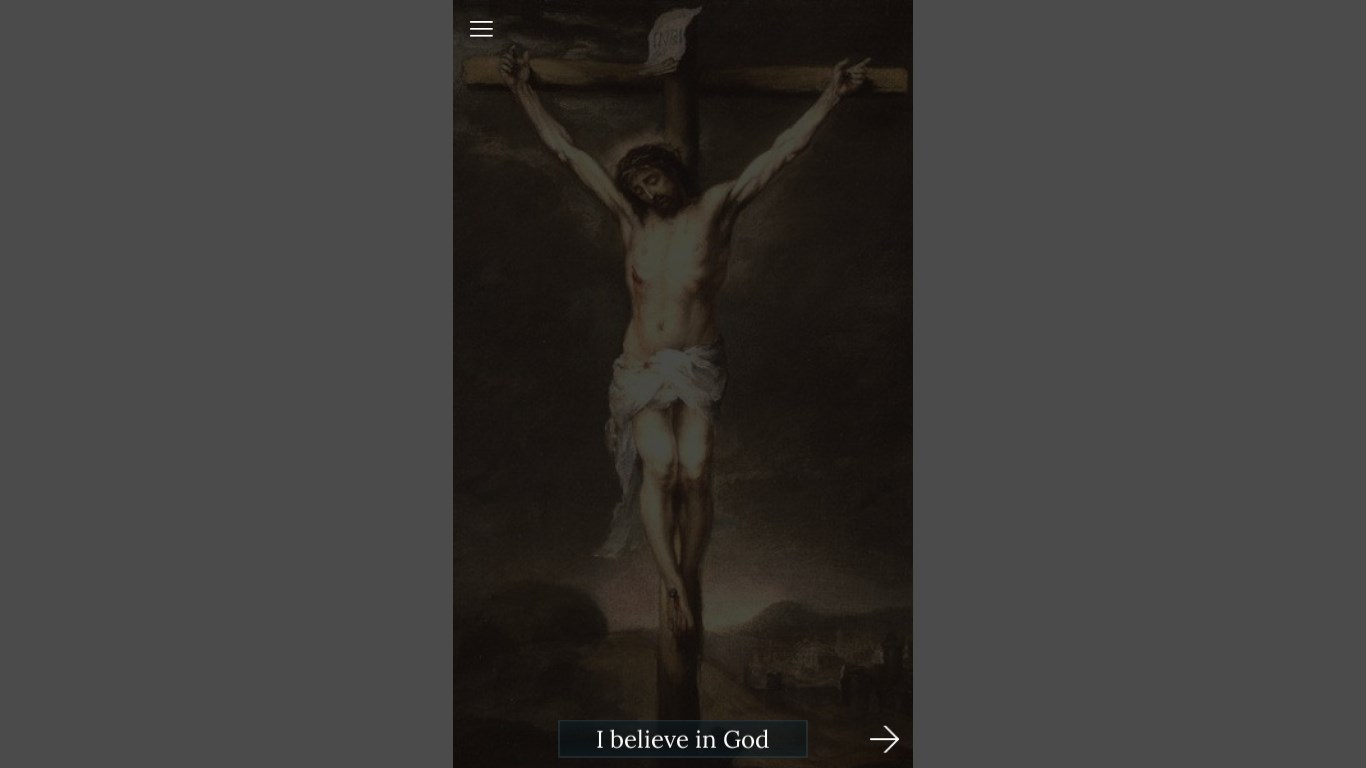Tap the 'I believe in God' button
Image resolution: width=1366 pixels, height=768 pixels.
pyautogui.click(x=682, y=739)
